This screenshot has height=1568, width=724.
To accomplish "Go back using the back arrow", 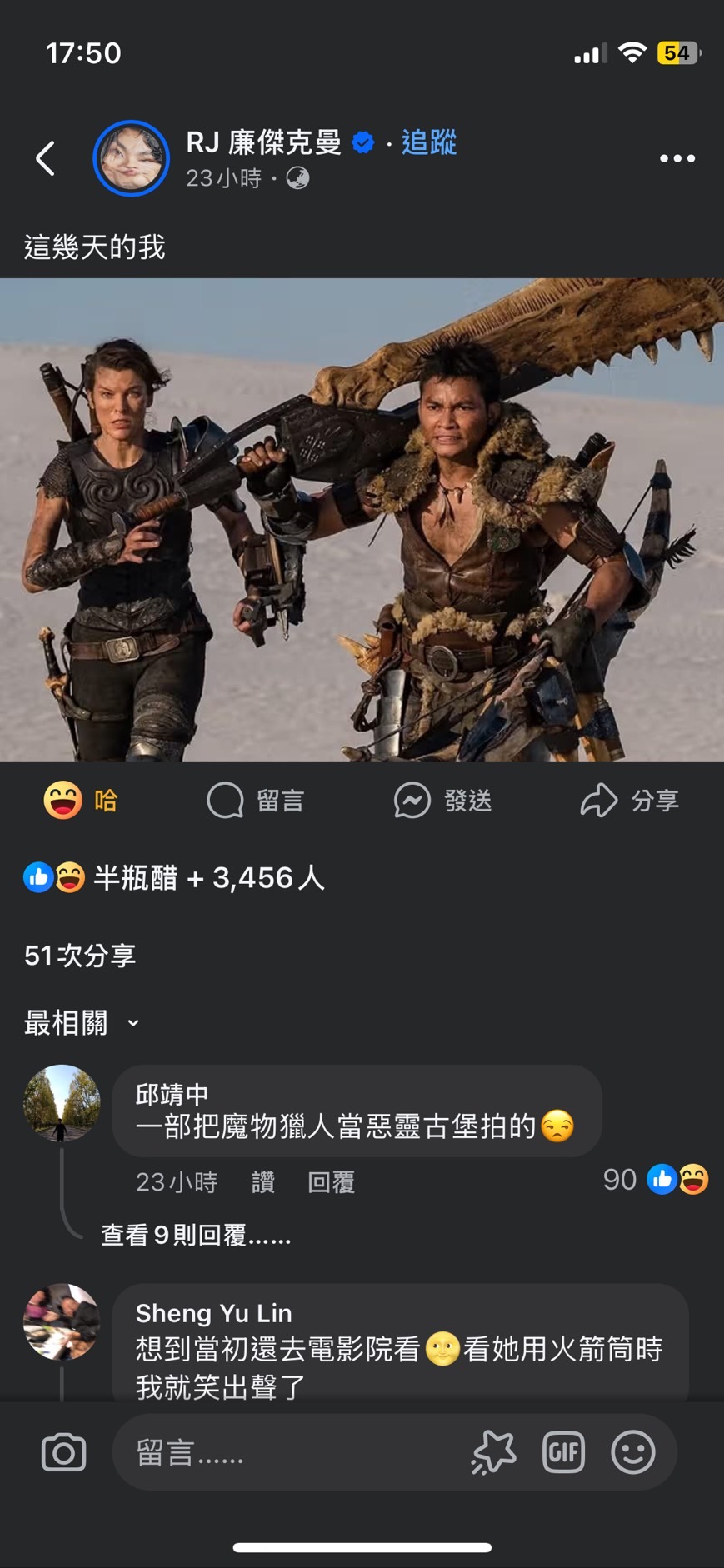I will tap(46, 158).
